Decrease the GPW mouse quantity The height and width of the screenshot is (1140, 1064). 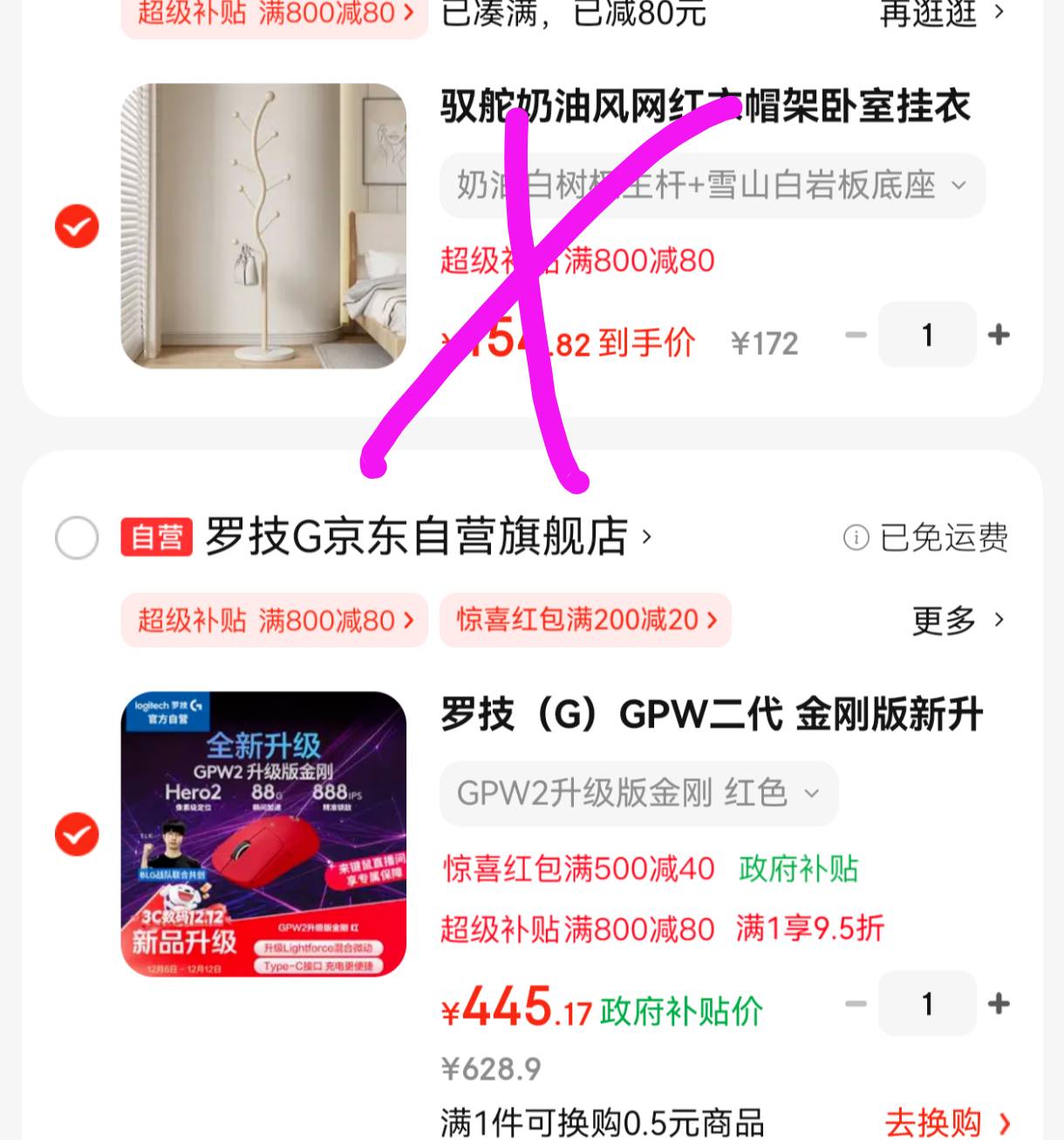856,1004
